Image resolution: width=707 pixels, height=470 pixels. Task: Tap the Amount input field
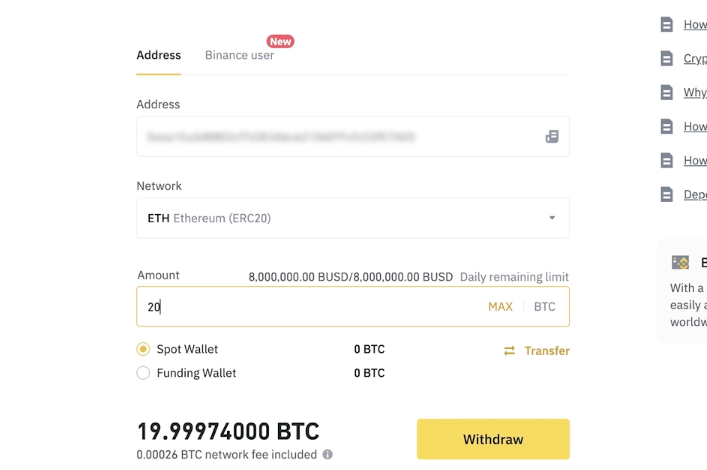click(300, 307)
